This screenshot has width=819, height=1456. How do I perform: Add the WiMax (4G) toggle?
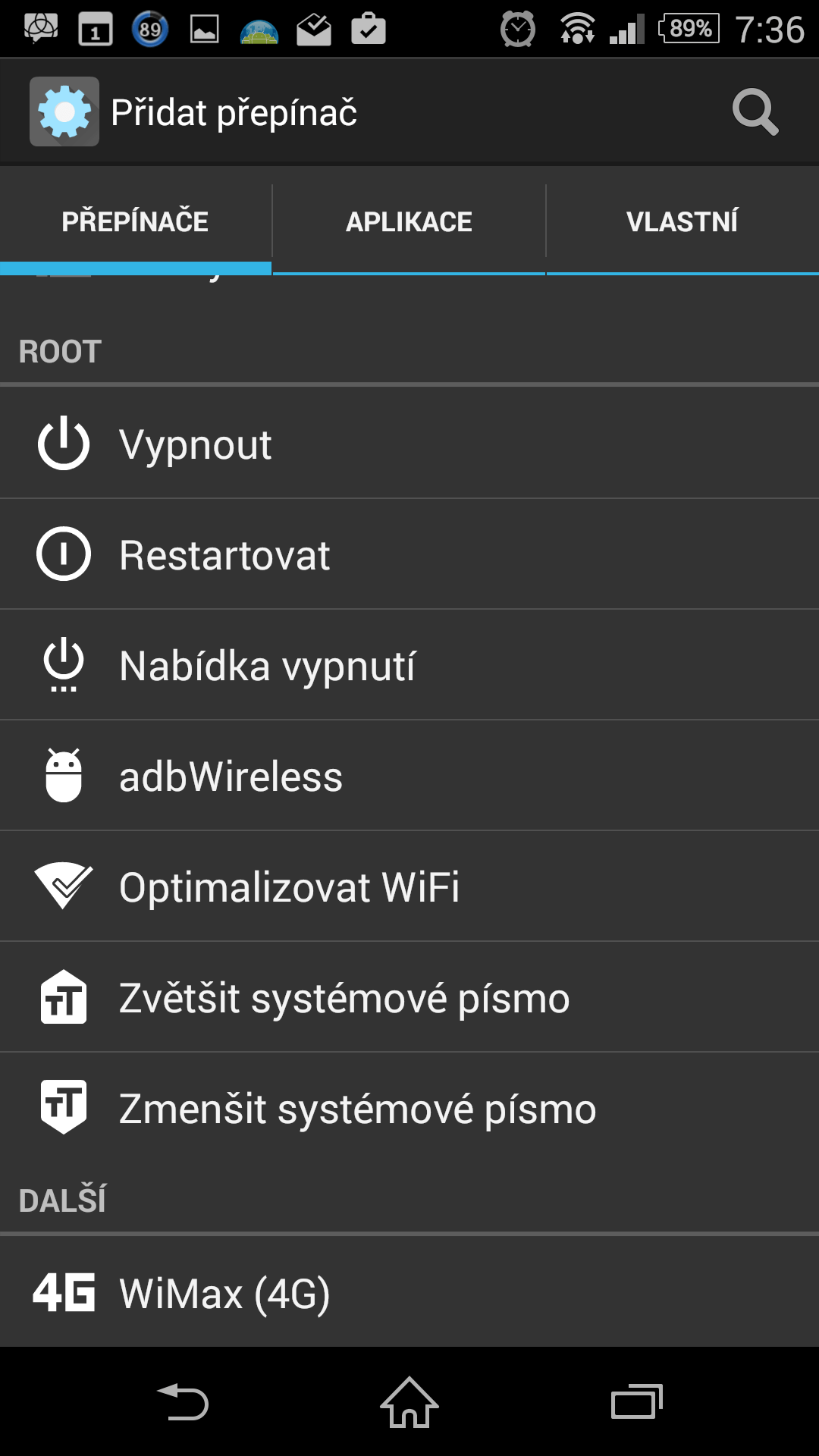click(x=409, y=1292)
